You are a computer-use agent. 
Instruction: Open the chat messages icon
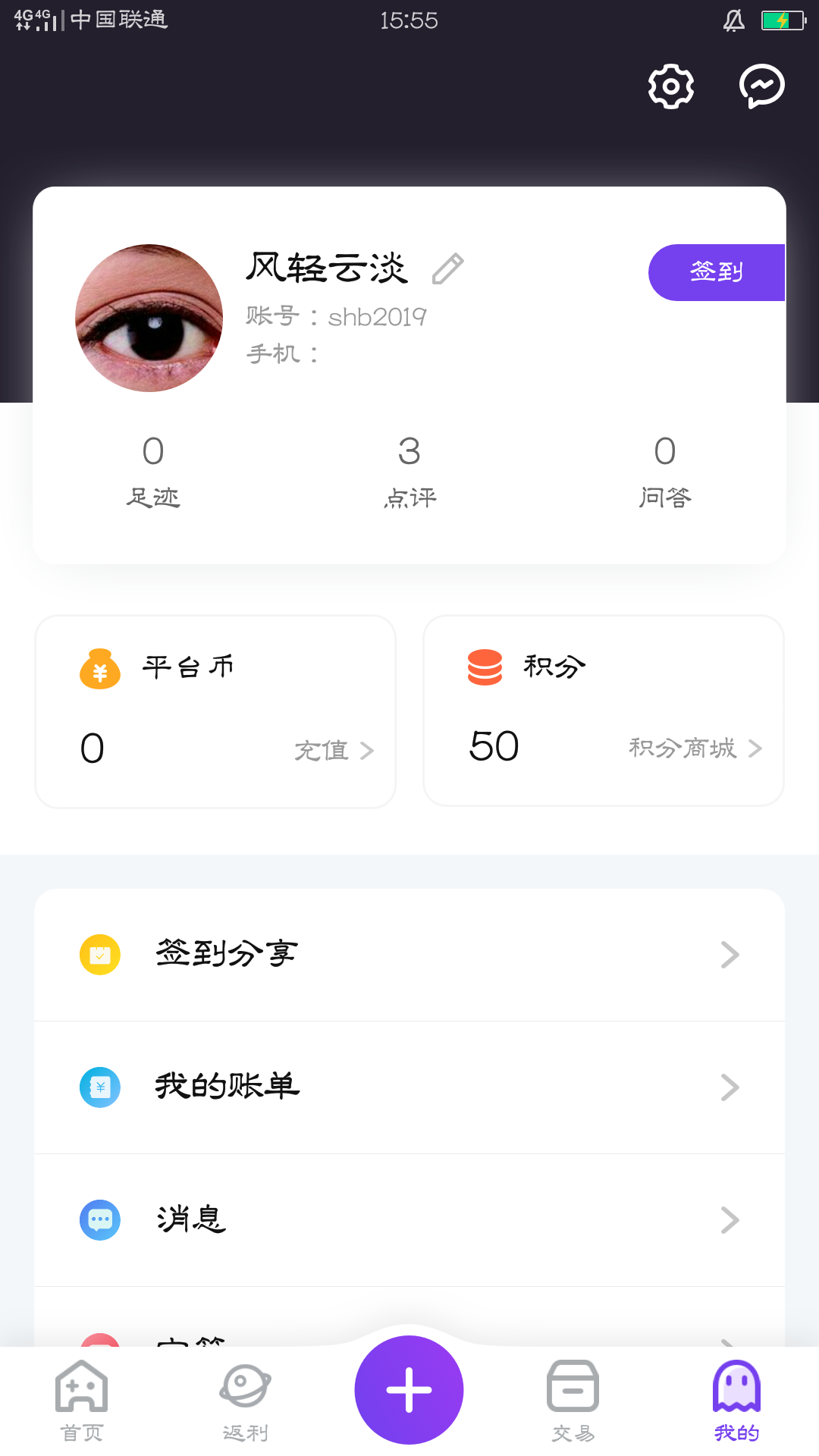tap(761, 86)
